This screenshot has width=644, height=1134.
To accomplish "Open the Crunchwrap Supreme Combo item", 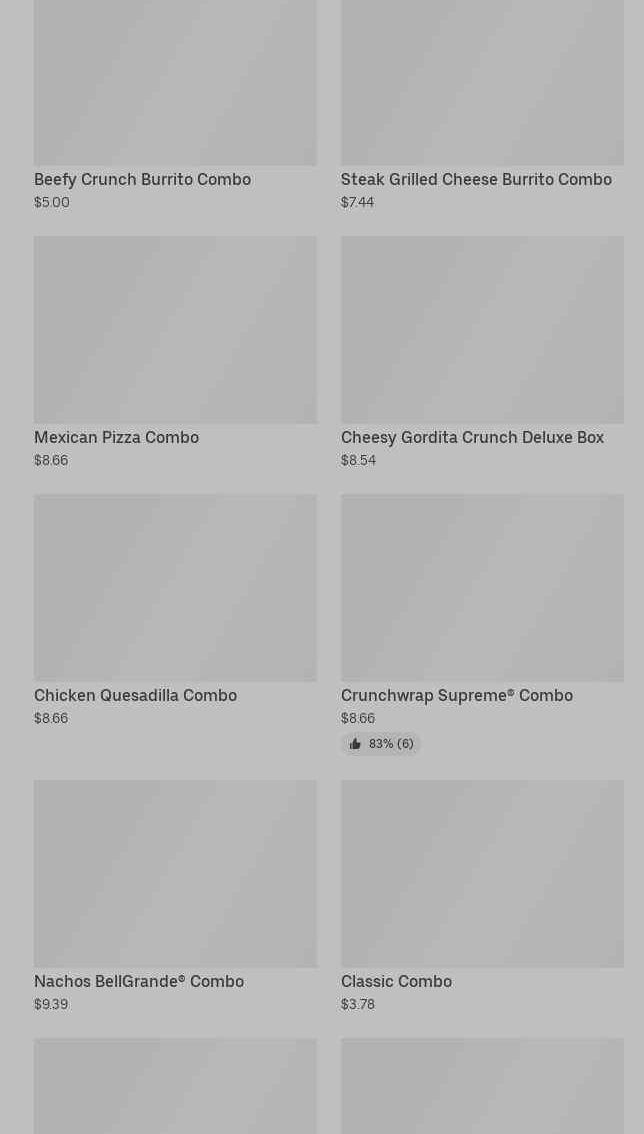I will pyautogui.click(x=482, y=625).
